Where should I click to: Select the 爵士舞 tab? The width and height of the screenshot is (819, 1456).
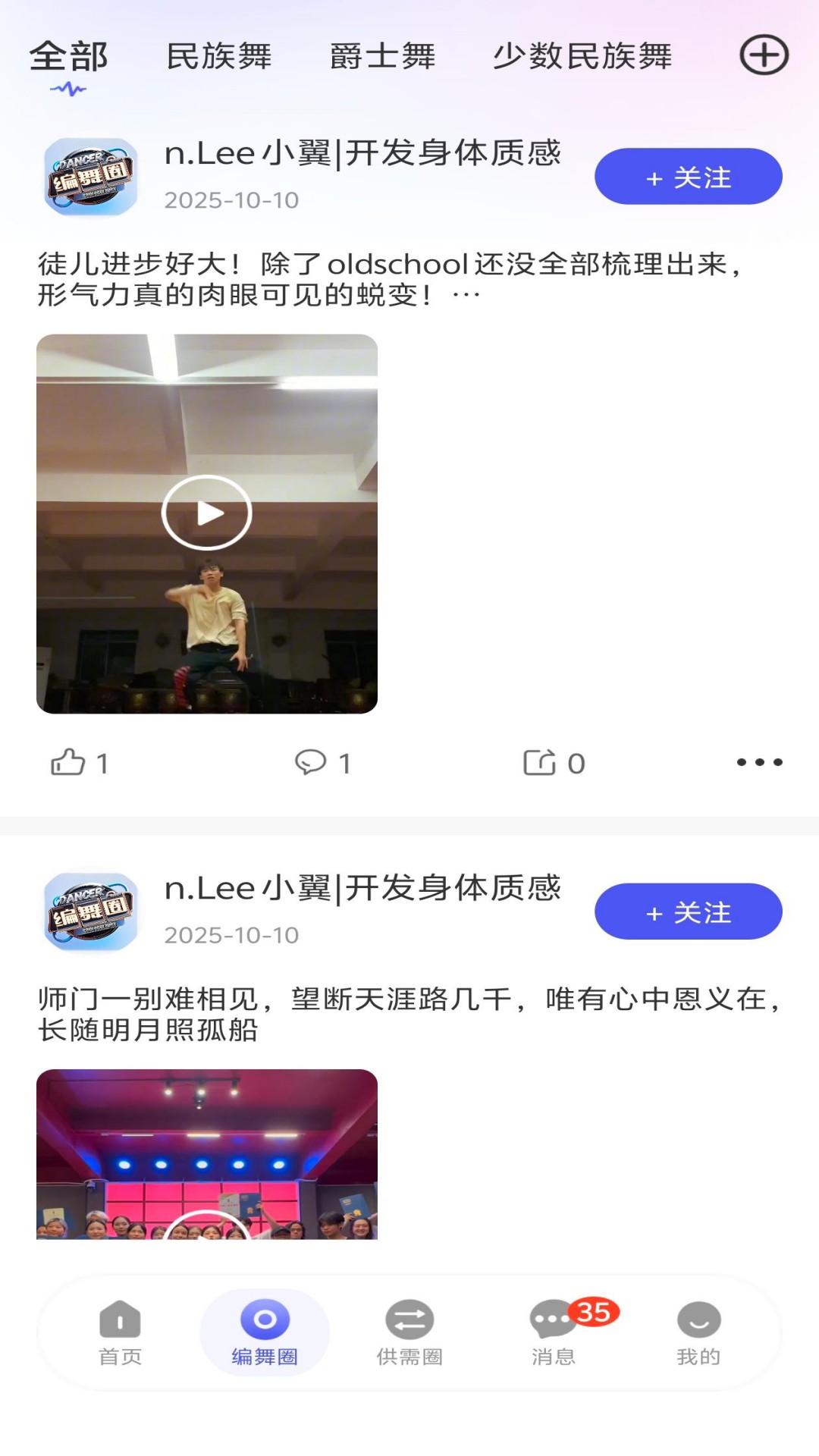point(382,57)
